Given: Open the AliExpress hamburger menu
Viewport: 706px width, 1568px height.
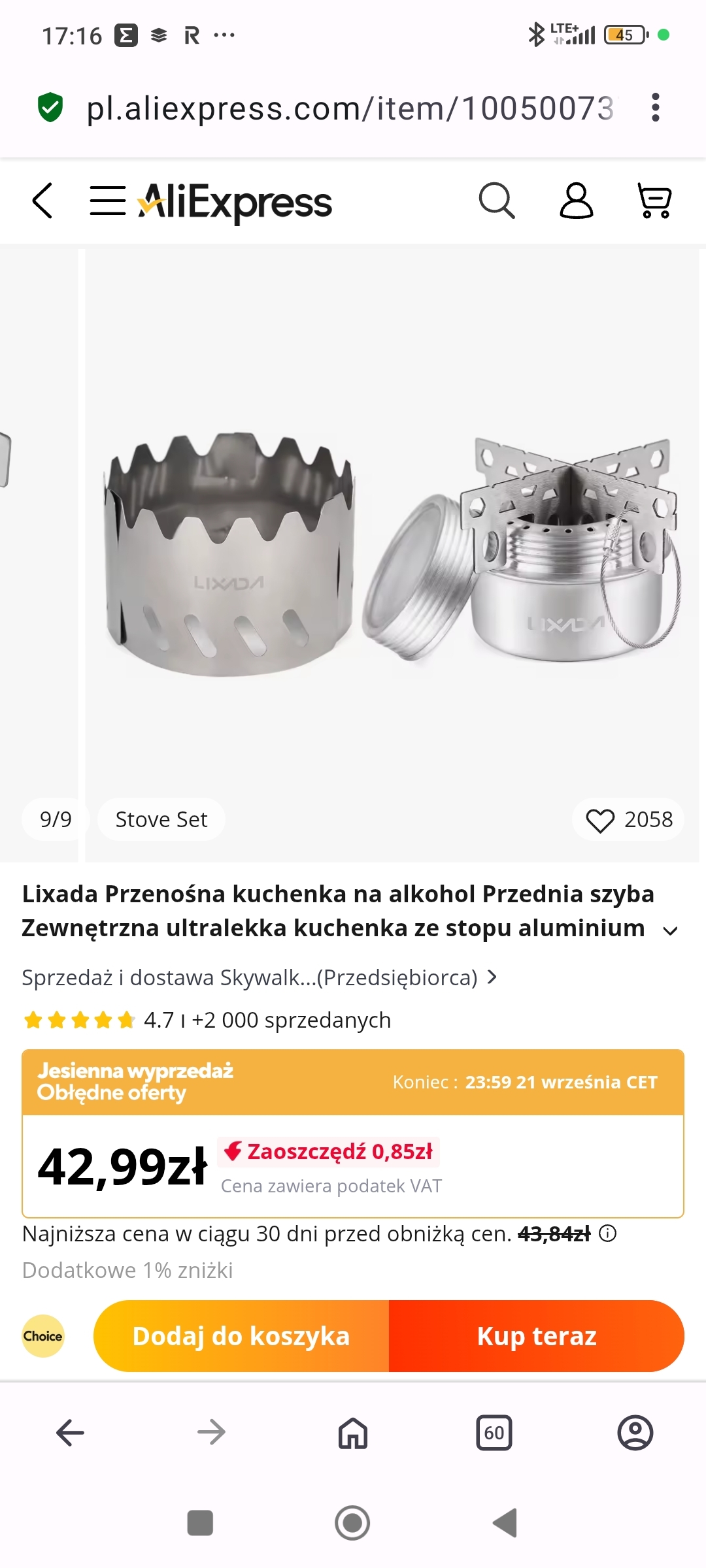Looking at the screenshot, I should tap(108, 201).
